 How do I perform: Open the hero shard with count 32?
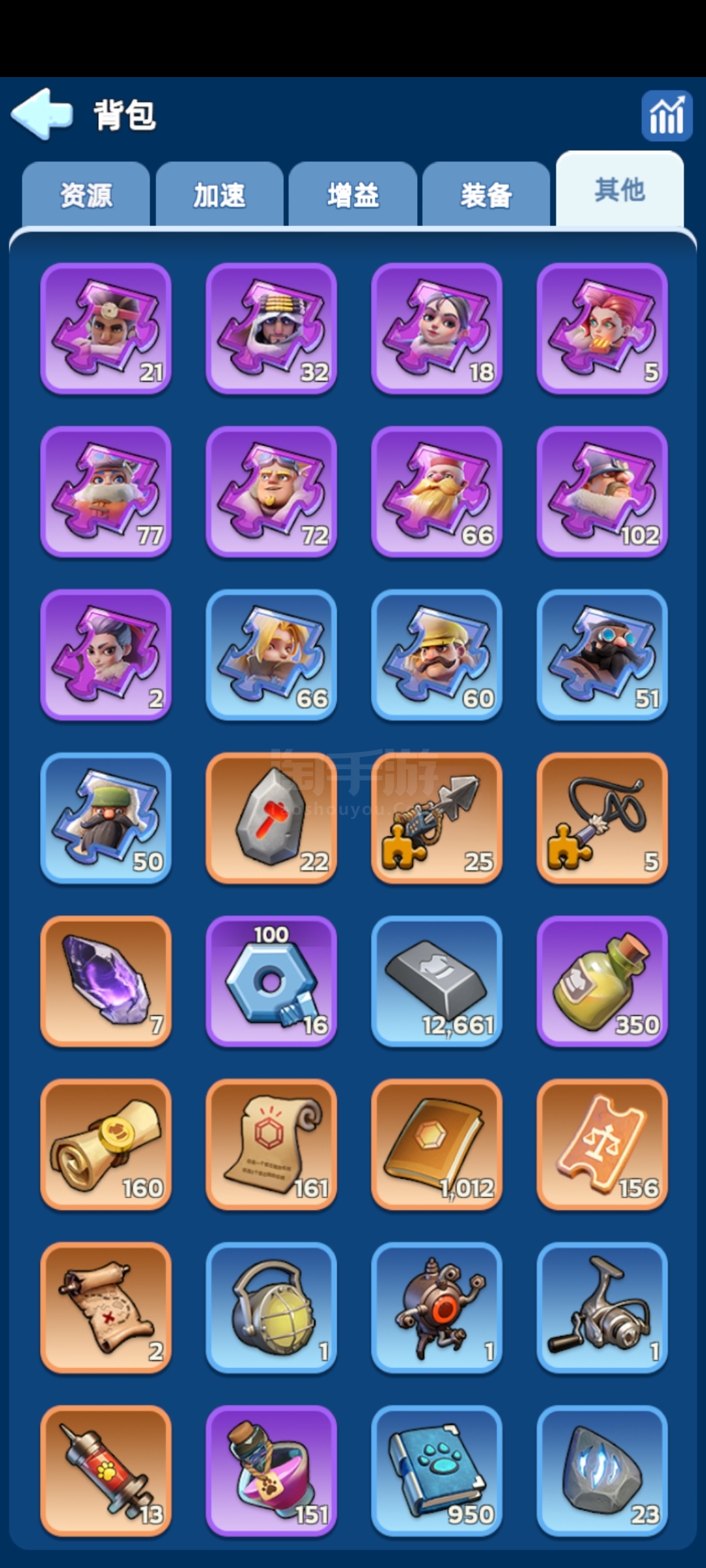271,328
